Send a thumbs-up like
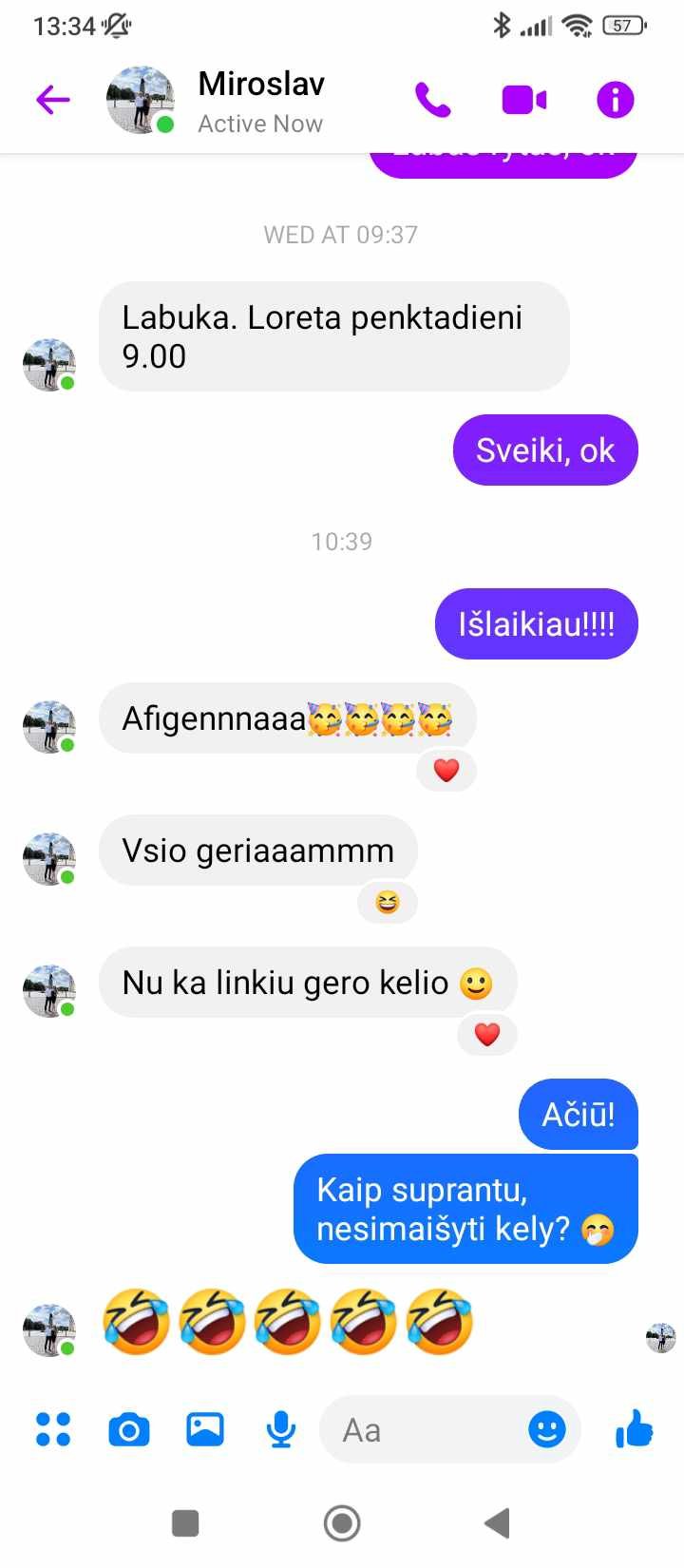 pyautogui.click(x=635, y=1428)
